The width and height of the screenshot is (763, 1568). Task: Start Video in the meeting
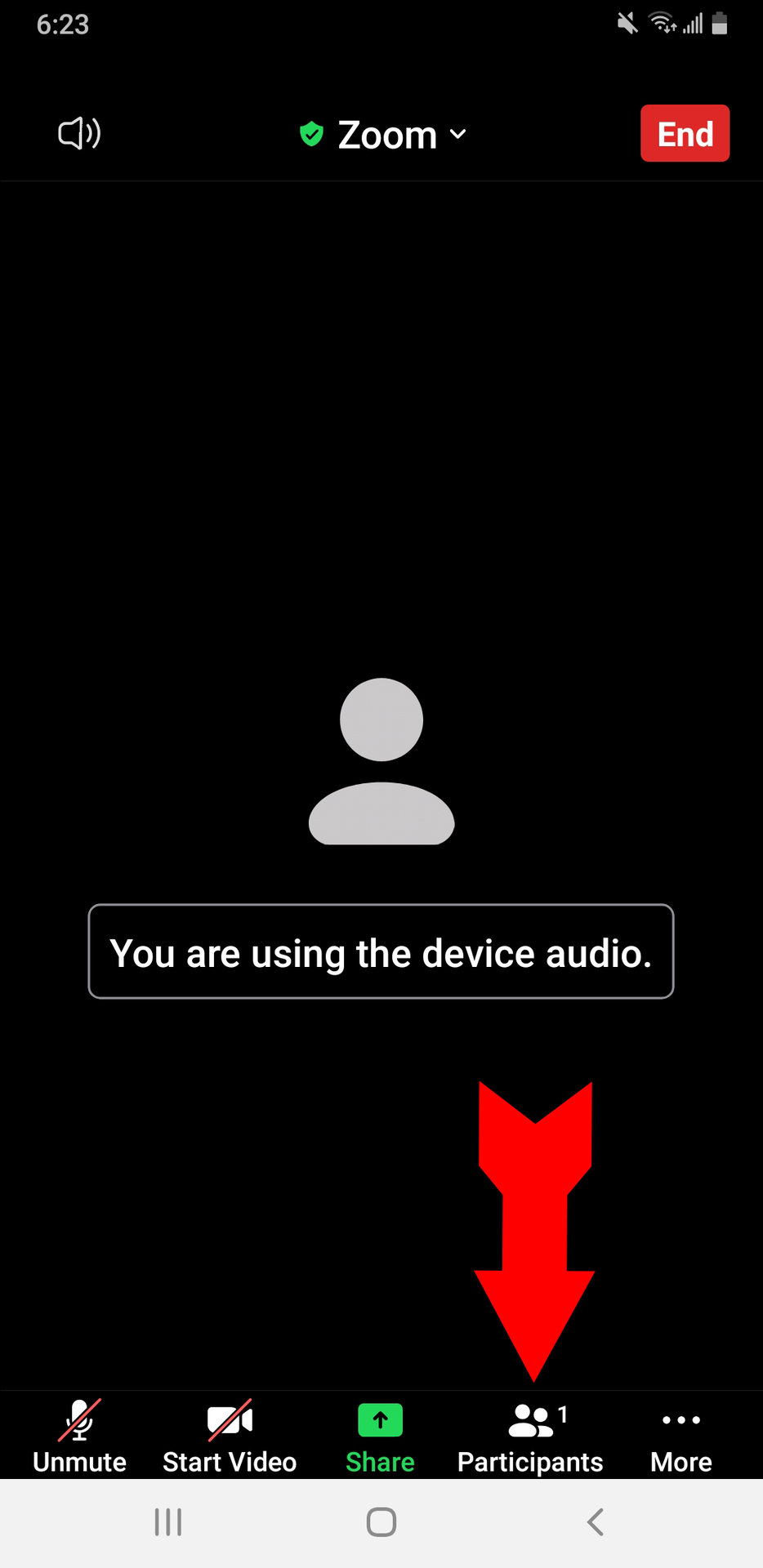pos(230,1437)
